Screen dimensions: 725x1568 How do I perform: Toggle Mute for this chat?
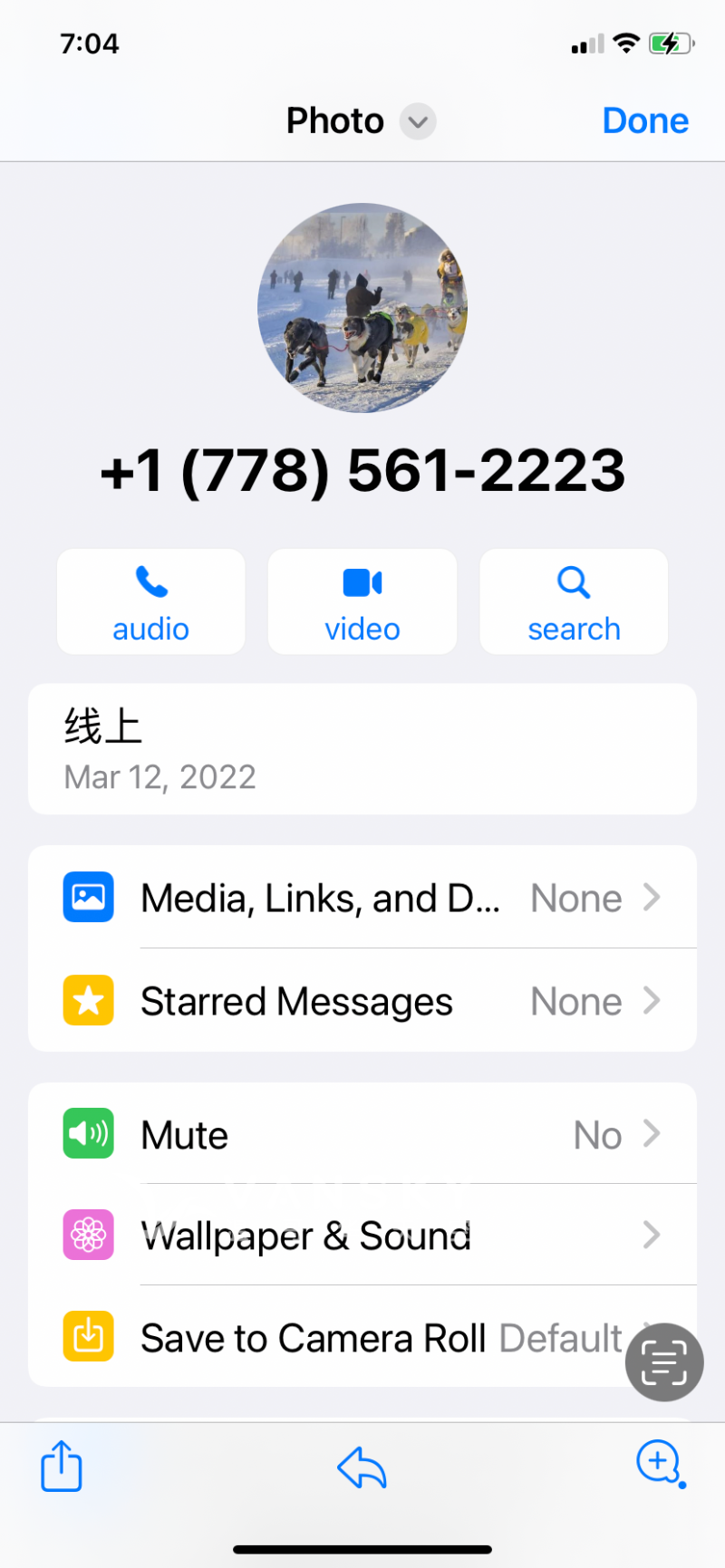362,1133
